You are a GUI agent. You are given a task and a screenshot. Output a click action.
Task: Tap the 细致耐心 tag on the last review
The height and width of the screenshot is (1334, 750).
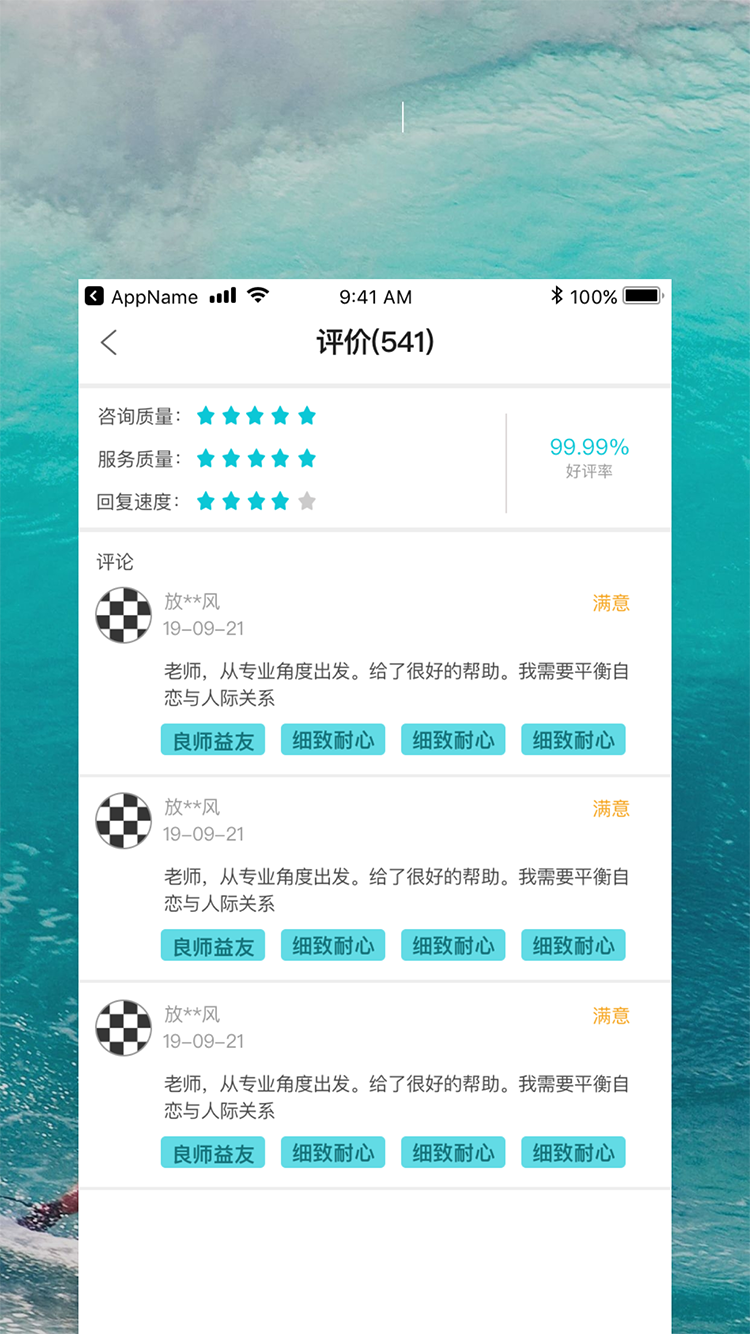point(573,1152)
